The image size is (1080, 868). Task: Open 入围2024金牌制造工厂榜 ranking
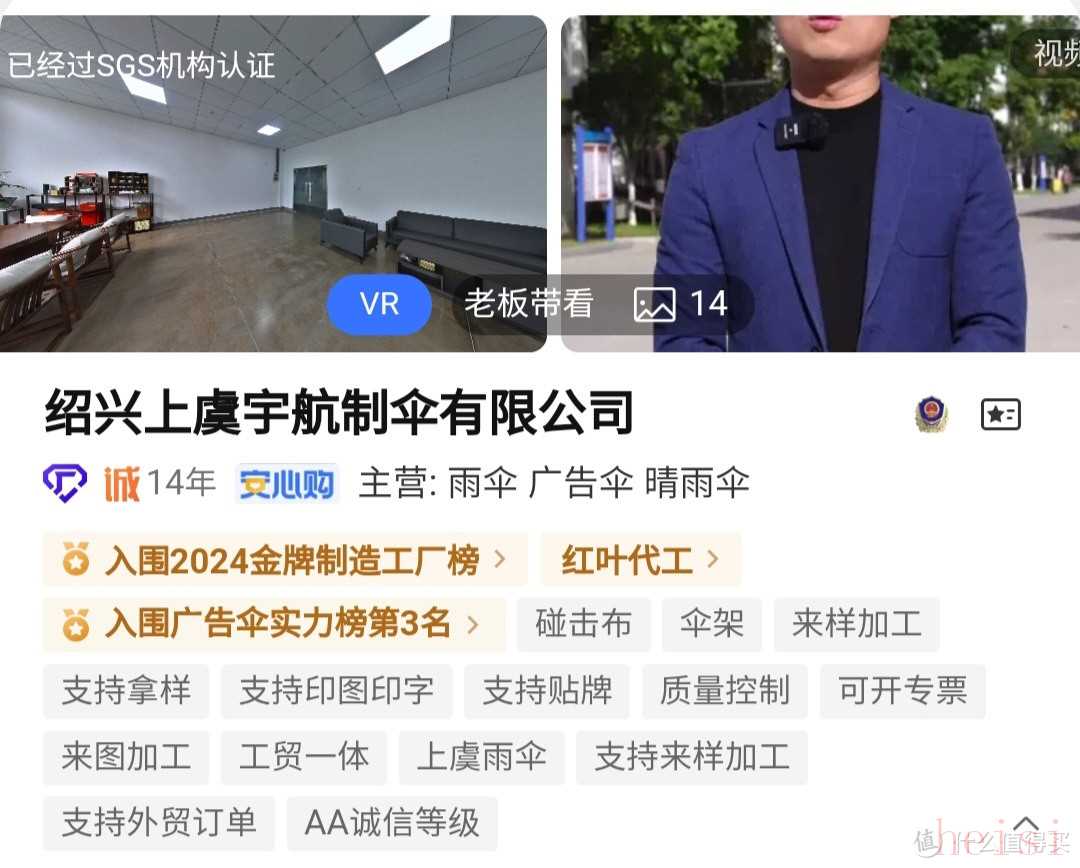pos(285,560)
